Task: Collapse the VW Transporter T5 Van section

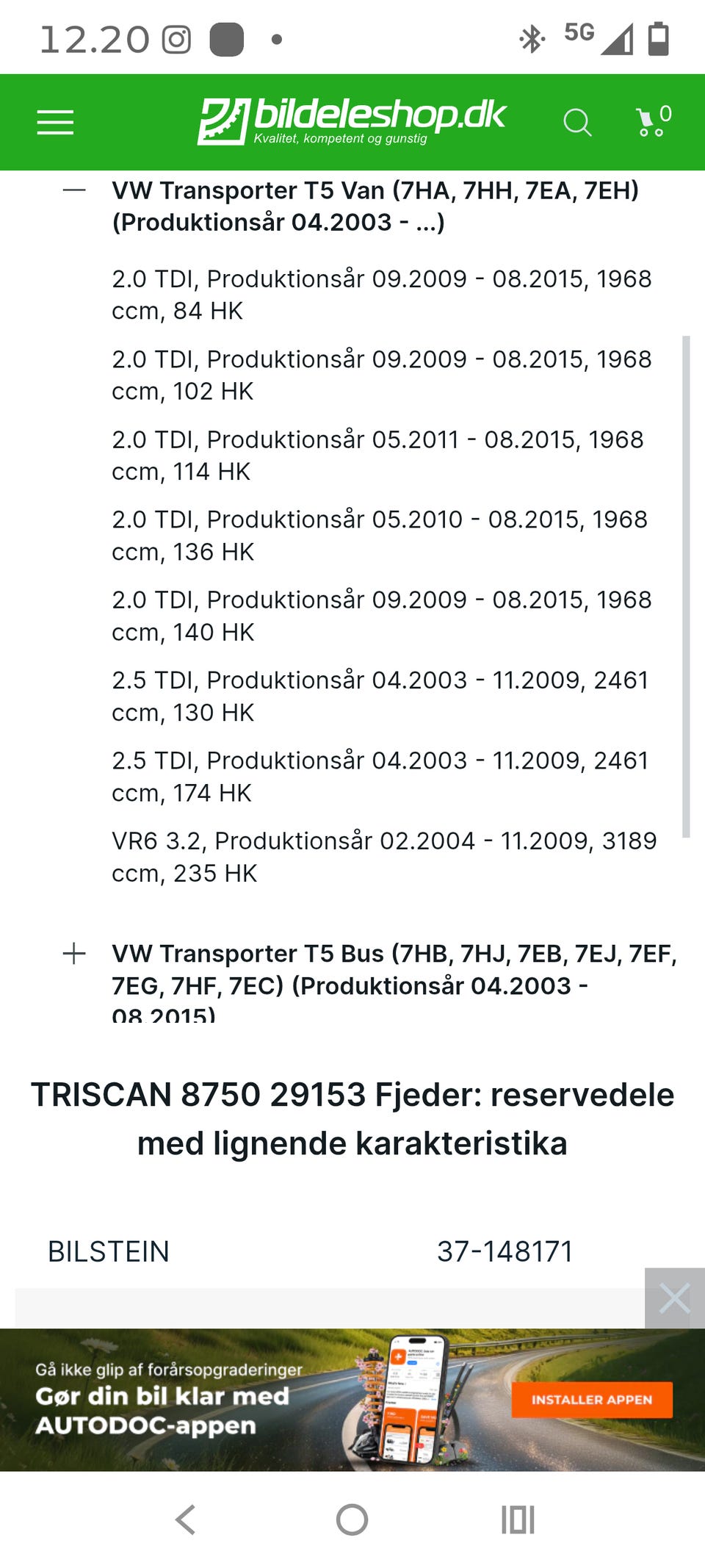Action: pyautogui.click(x=74, y=190)
